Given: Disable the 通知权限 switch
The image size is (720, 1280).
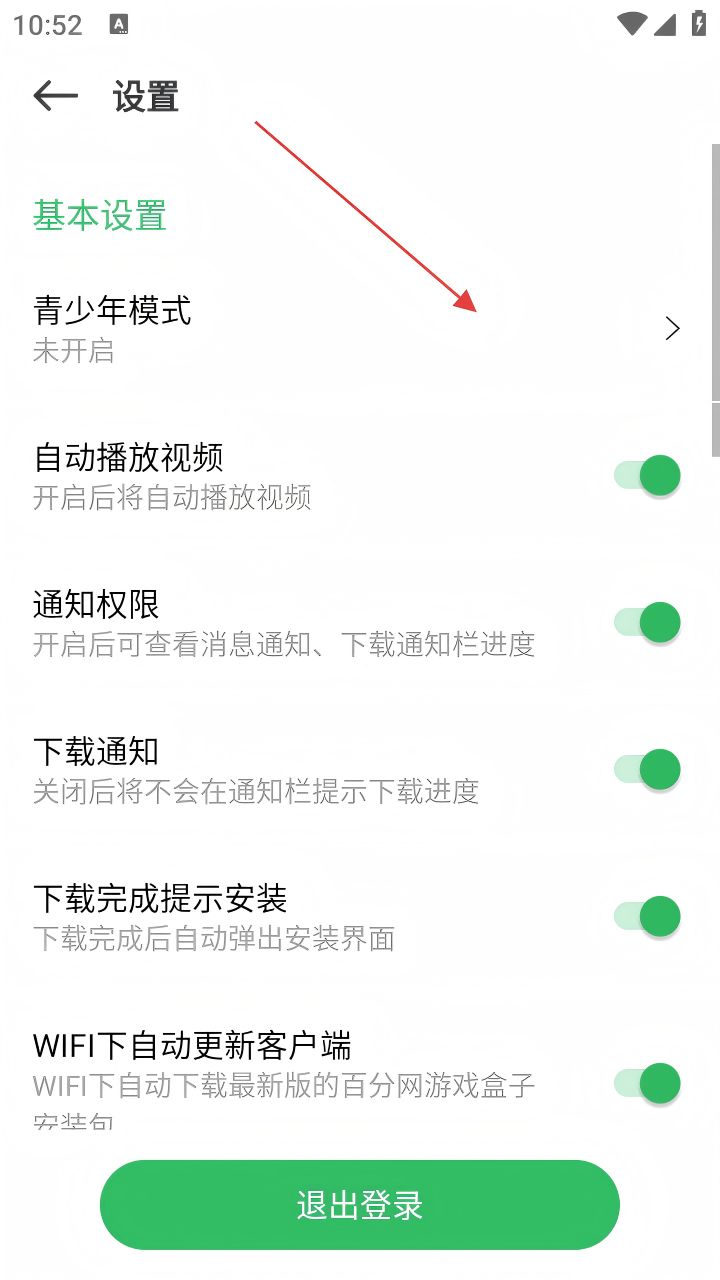Looking at the screenshot, I should click(648, 622).
